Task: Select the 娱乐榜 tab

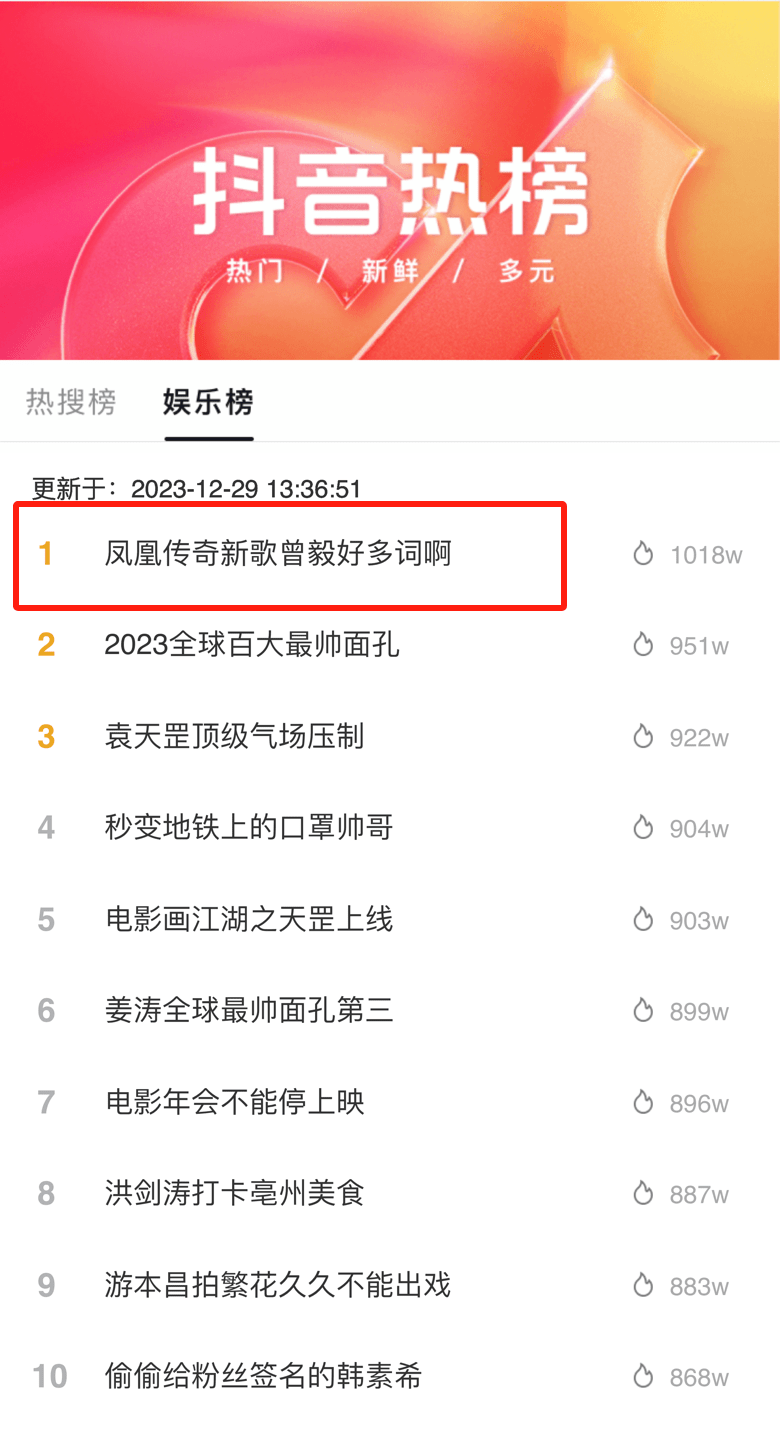Action: [208, 402]
